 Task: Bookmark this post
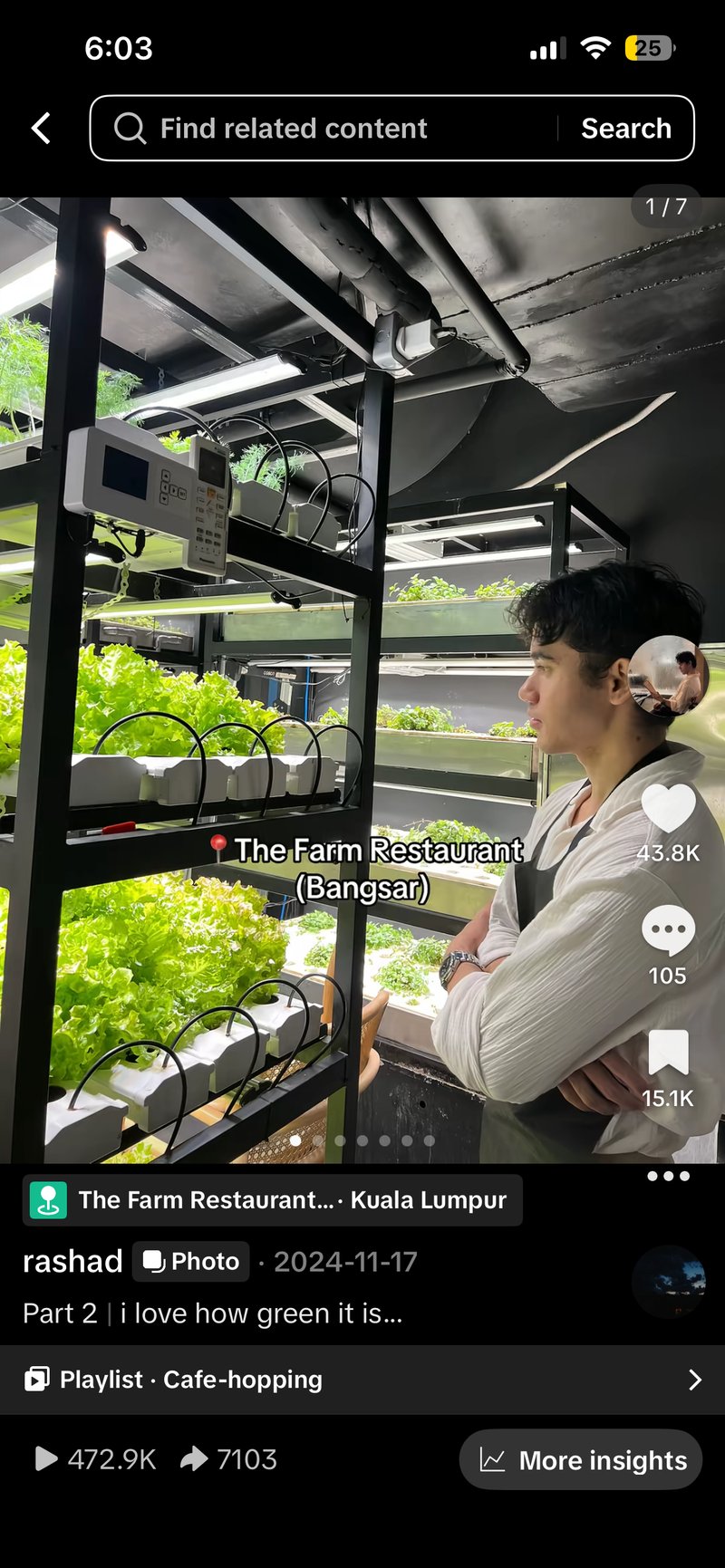pyautogui.click(x=668, y=1053)
